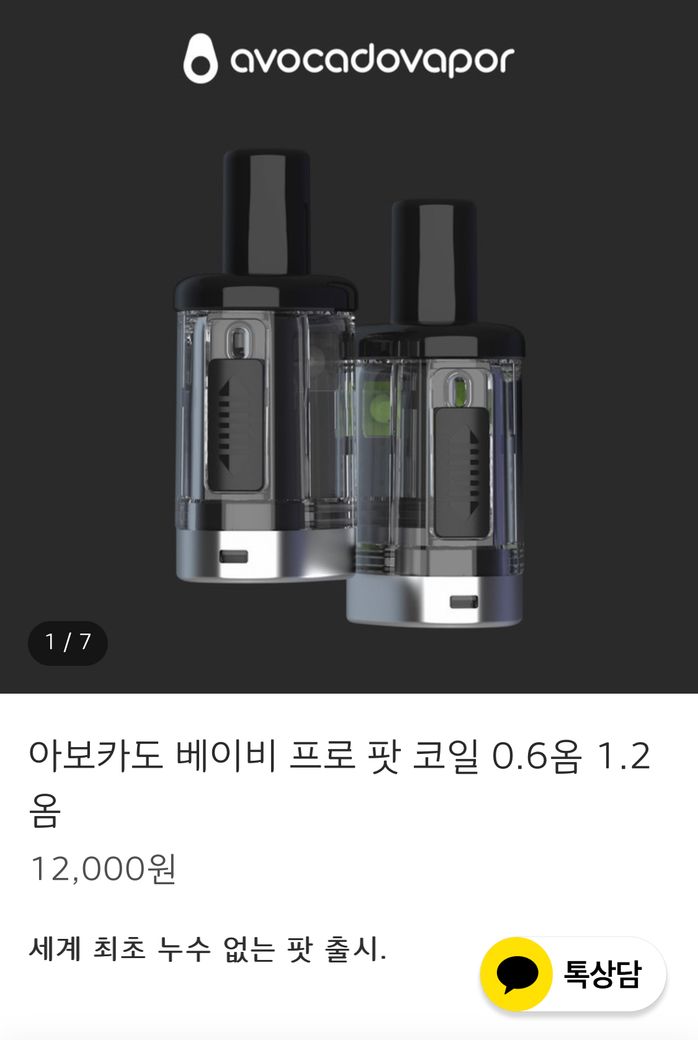Screen dimensions: 698x1040
Task: Open the avocado pod product image
Action: coord(349,390)
